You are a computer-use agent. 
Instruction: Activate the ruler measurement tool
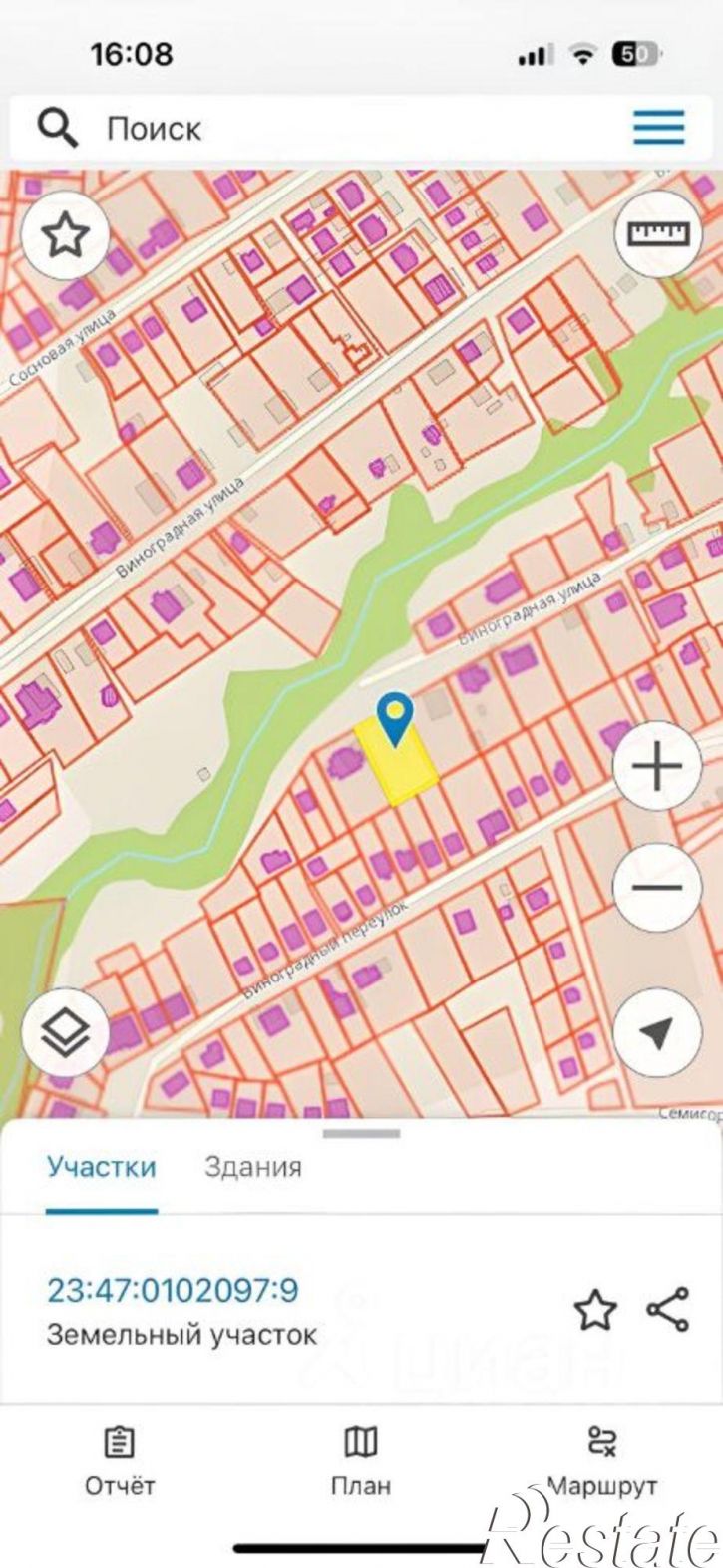coord(658,234)
